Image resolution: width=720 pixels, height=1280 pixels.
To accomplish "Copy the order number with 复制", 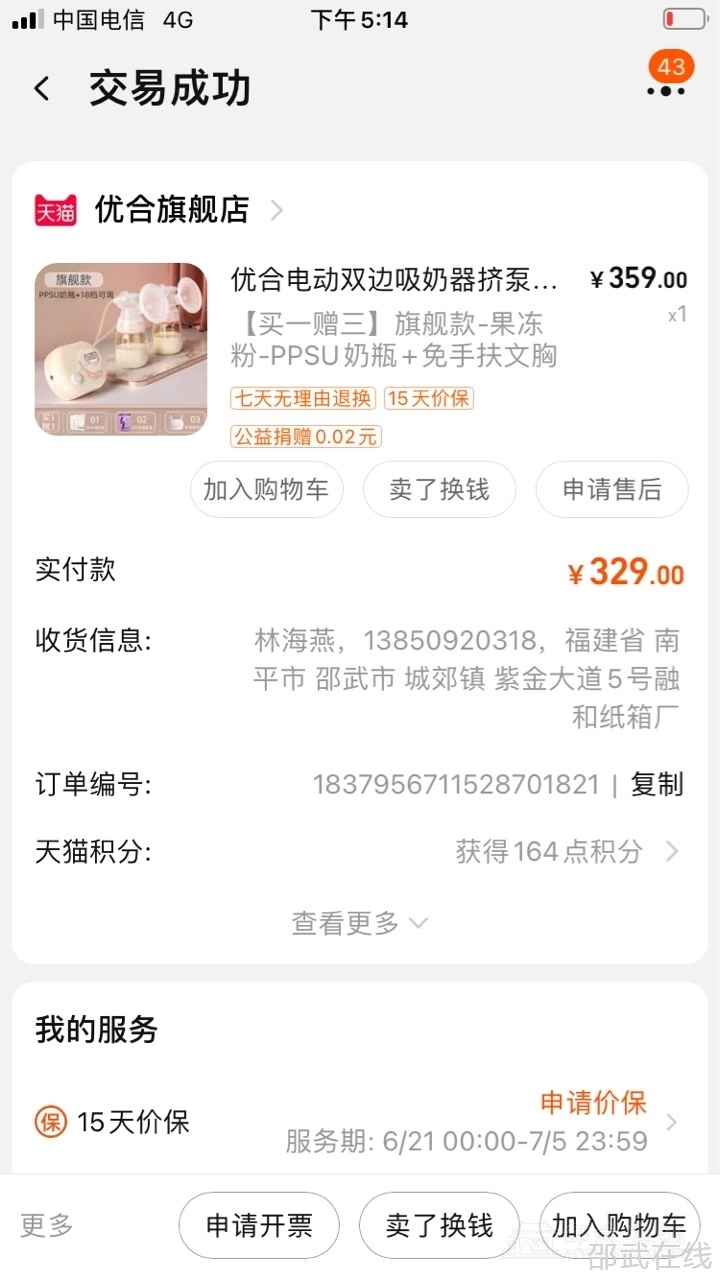I will pos(657,784).
